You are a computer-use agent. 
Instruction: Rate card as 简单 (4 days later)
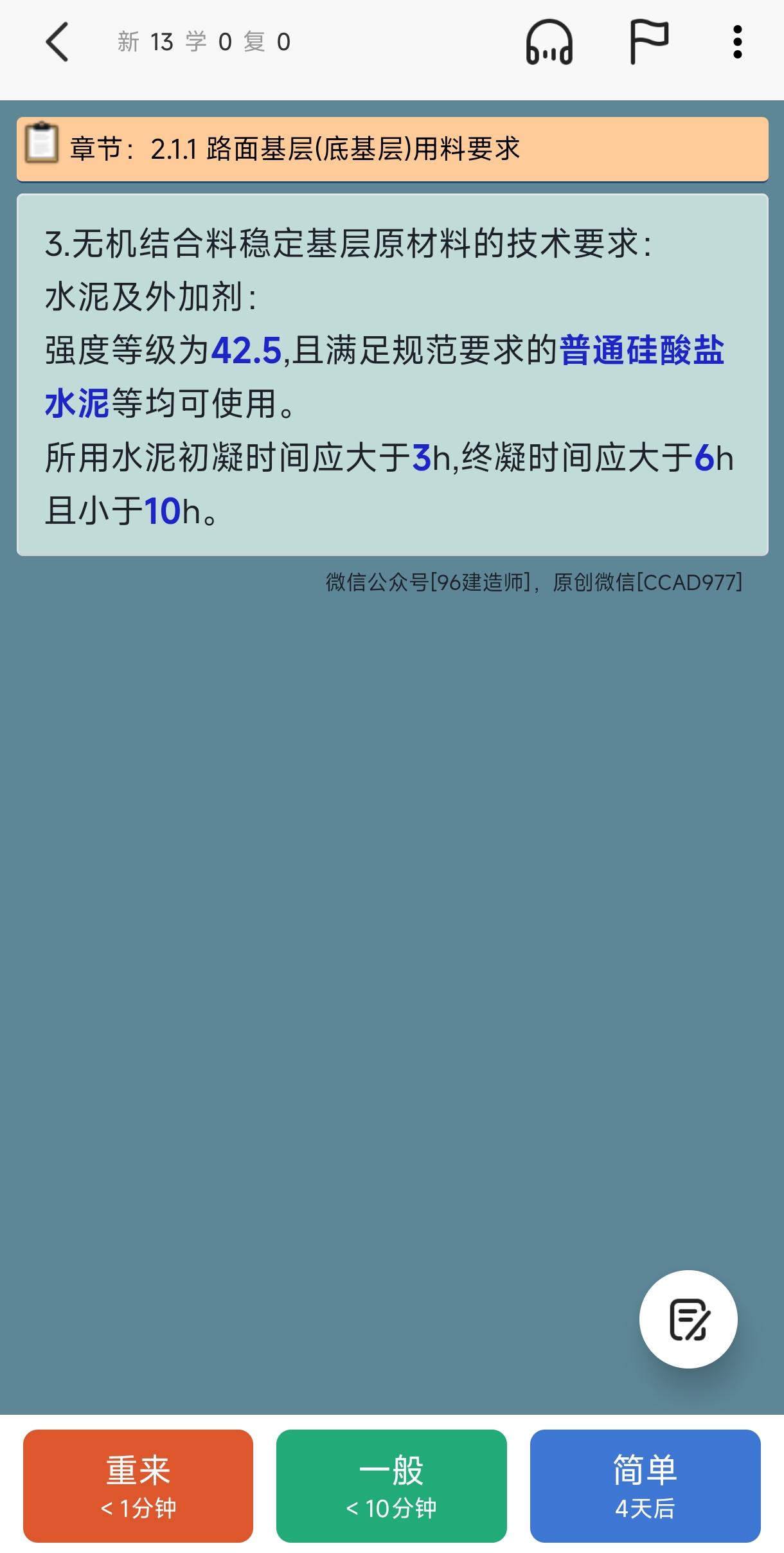pos(645,1486)
